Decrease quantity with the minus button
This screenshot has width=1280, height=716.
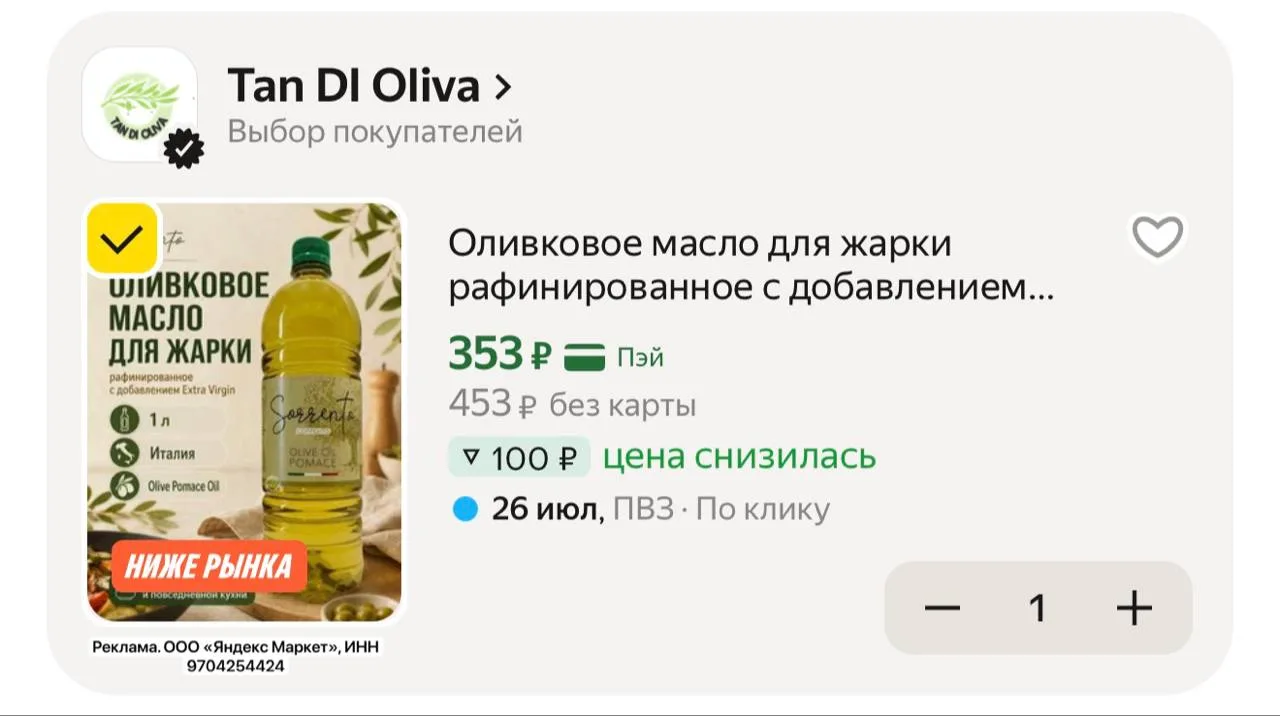click(x=942, y=607)
